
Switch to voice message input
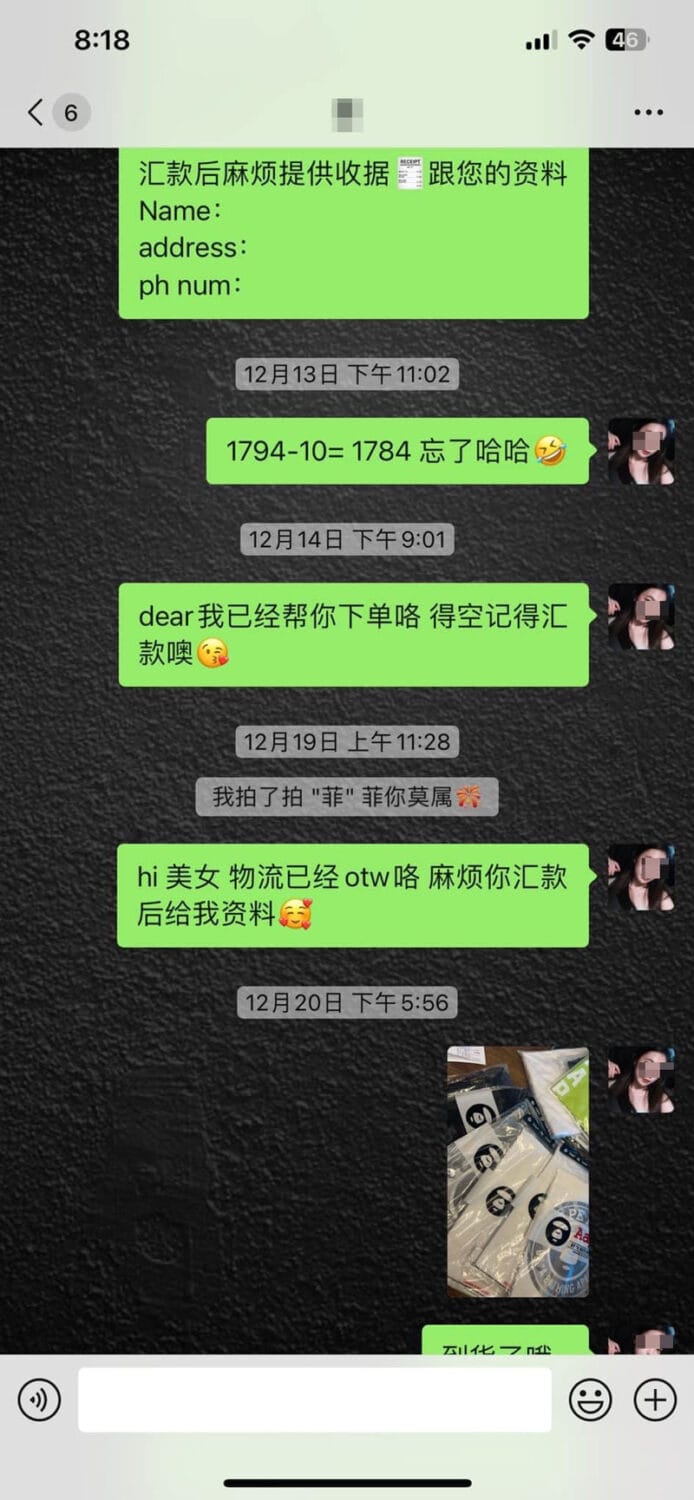[x=39, y=1400]
